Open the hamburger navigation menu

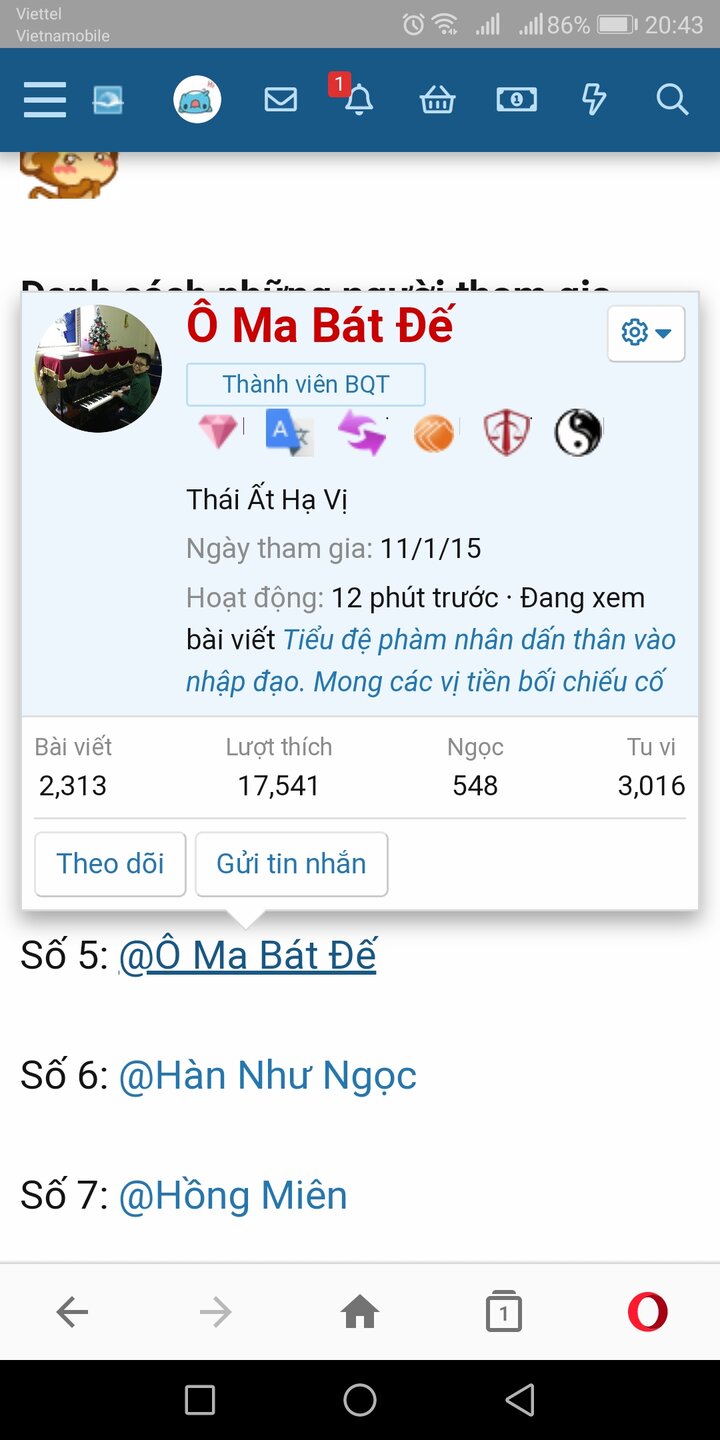(x=45, y=100)
